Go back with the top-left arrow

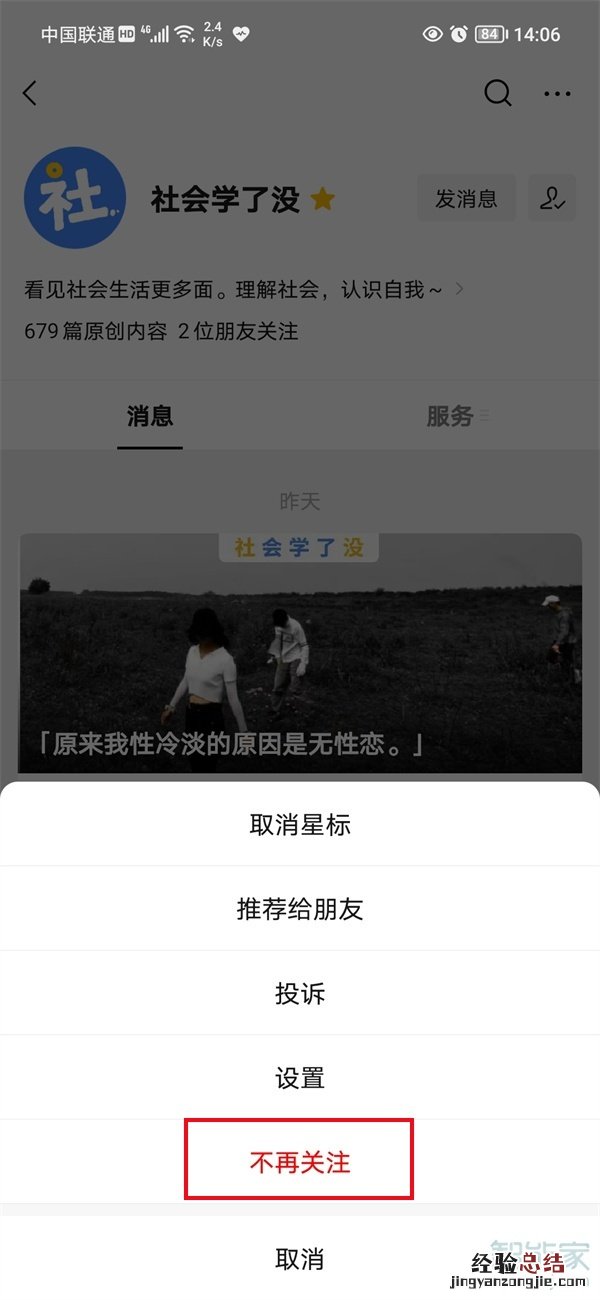pos(30,93)
